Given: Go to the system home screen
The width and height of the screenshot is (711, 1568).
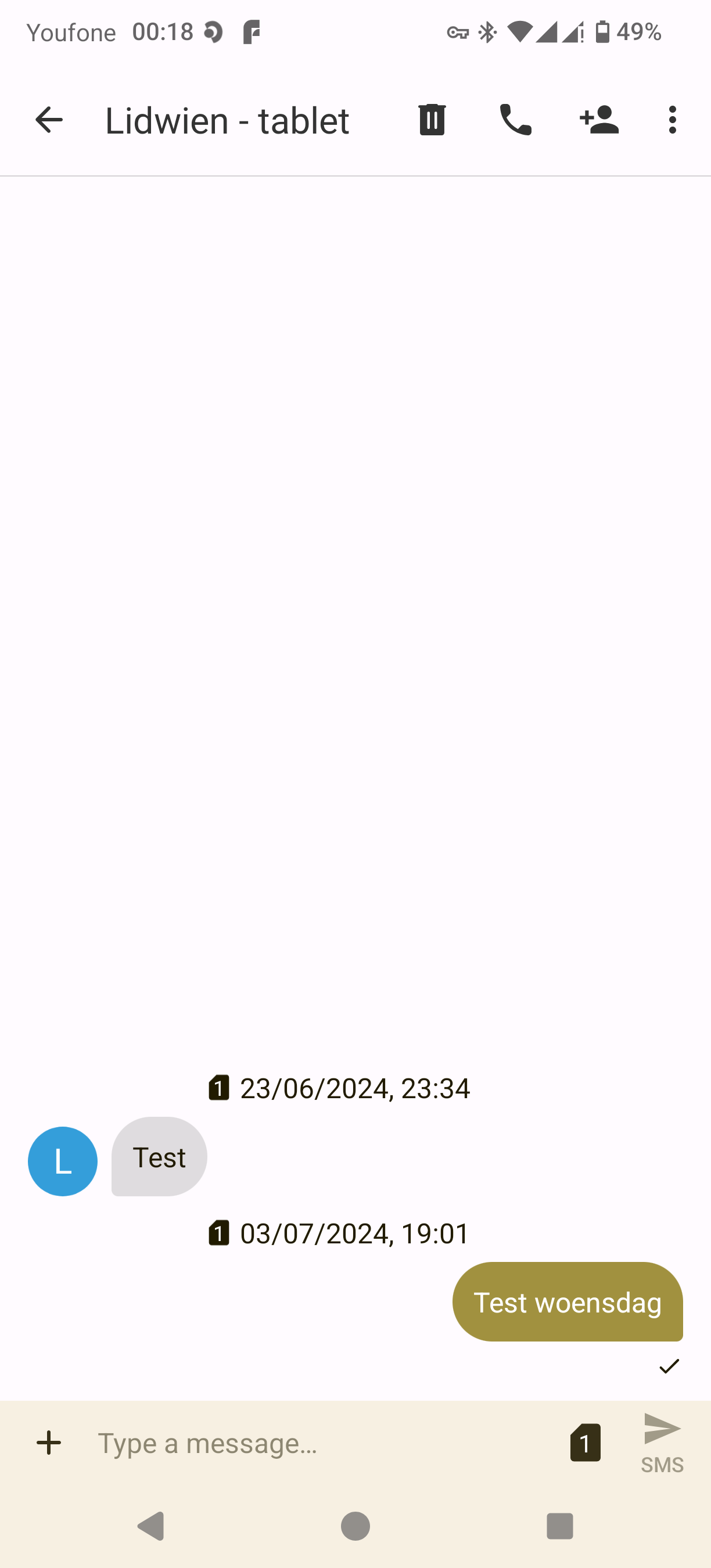Looking at the screenshot, I should [355, 1526].
